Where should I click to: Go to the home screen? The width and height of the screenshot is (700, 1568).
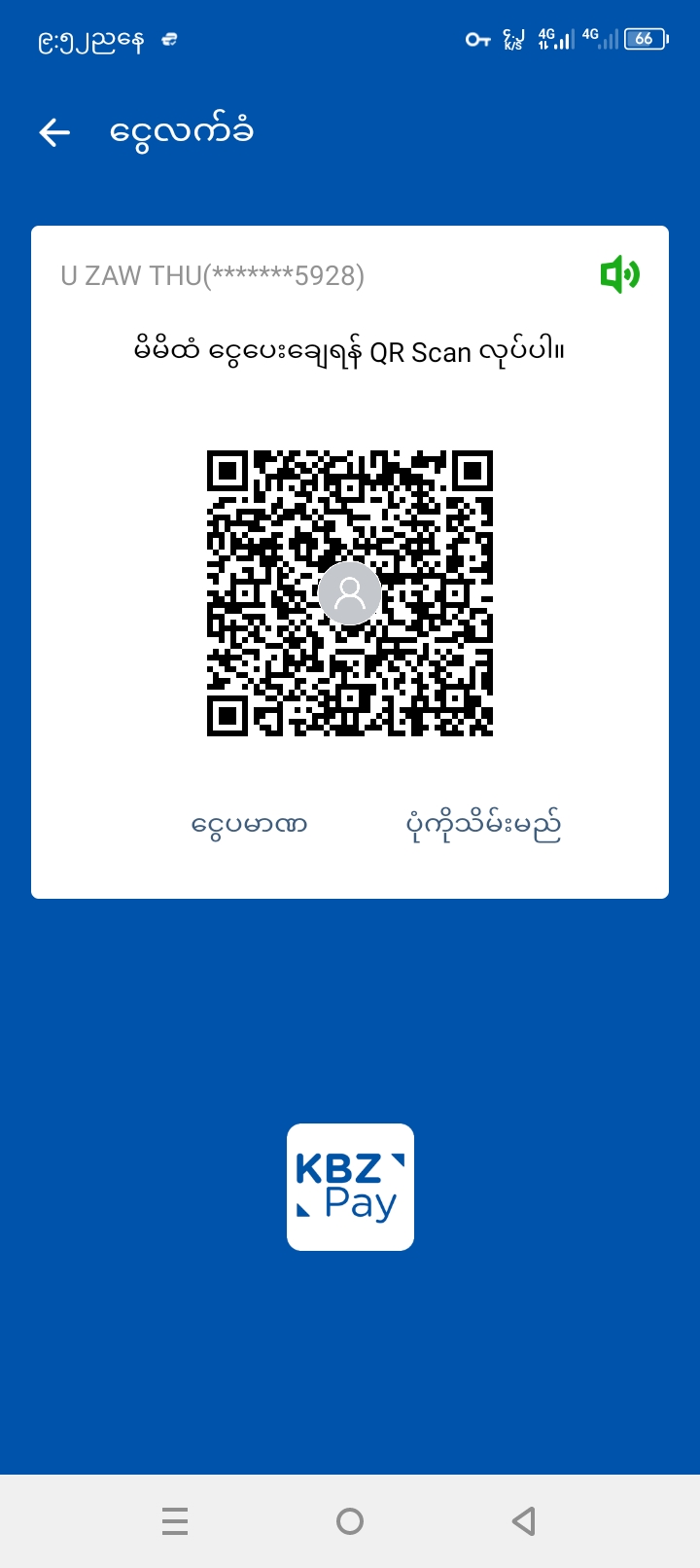350,1520
